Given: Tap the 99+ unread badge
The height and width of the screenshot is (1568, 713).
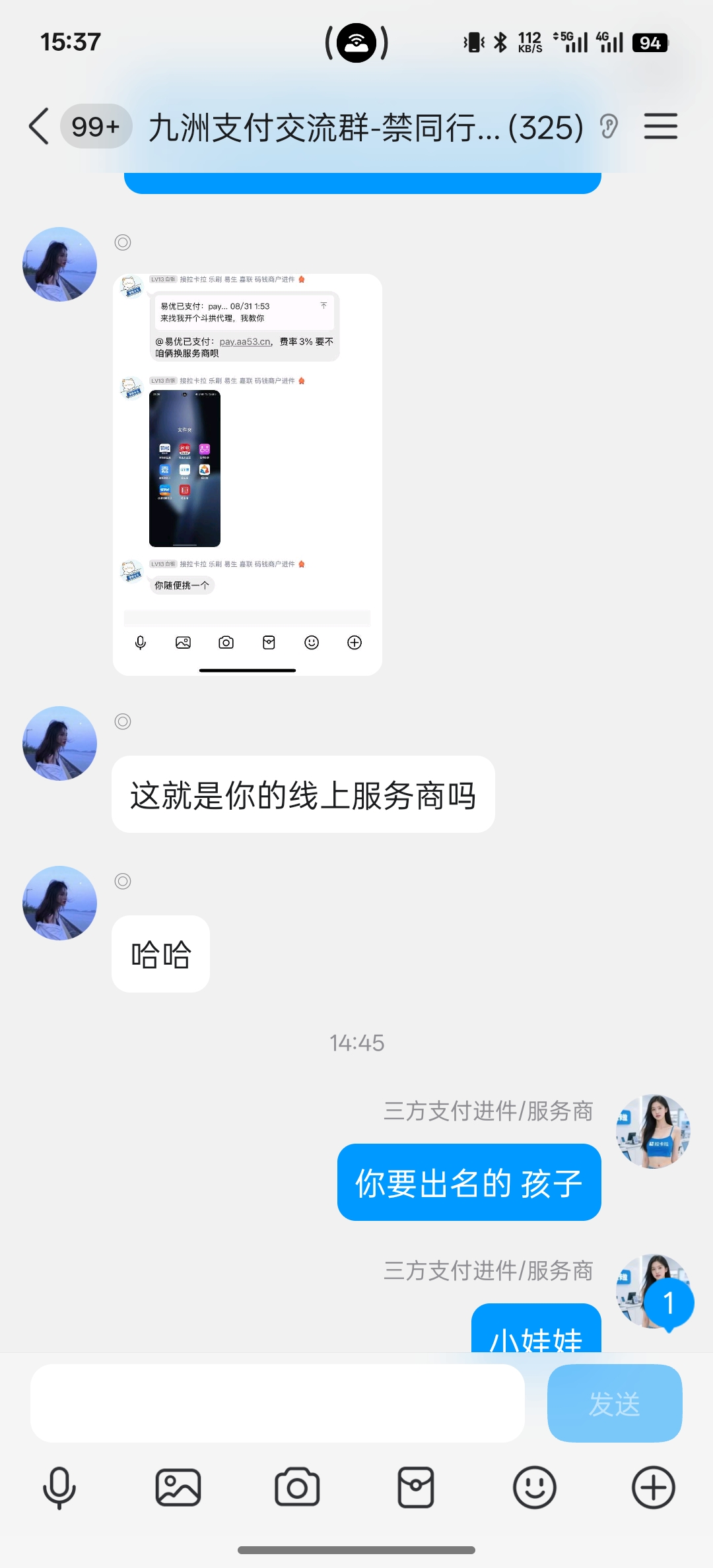Looking at the screenshot, I should coord(96,126).
